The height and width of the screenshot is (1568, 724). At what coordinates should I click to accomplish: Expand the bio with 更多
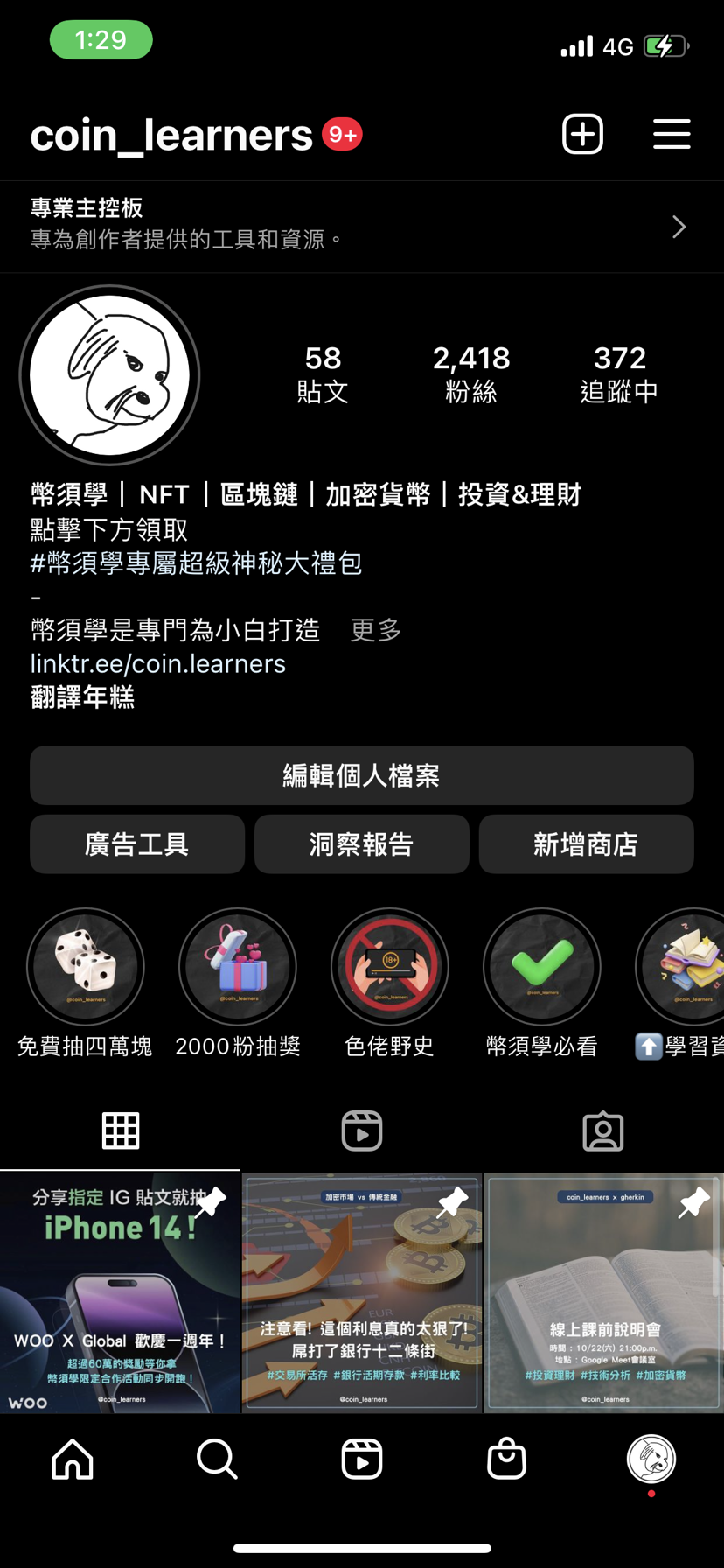coord(375,629)
